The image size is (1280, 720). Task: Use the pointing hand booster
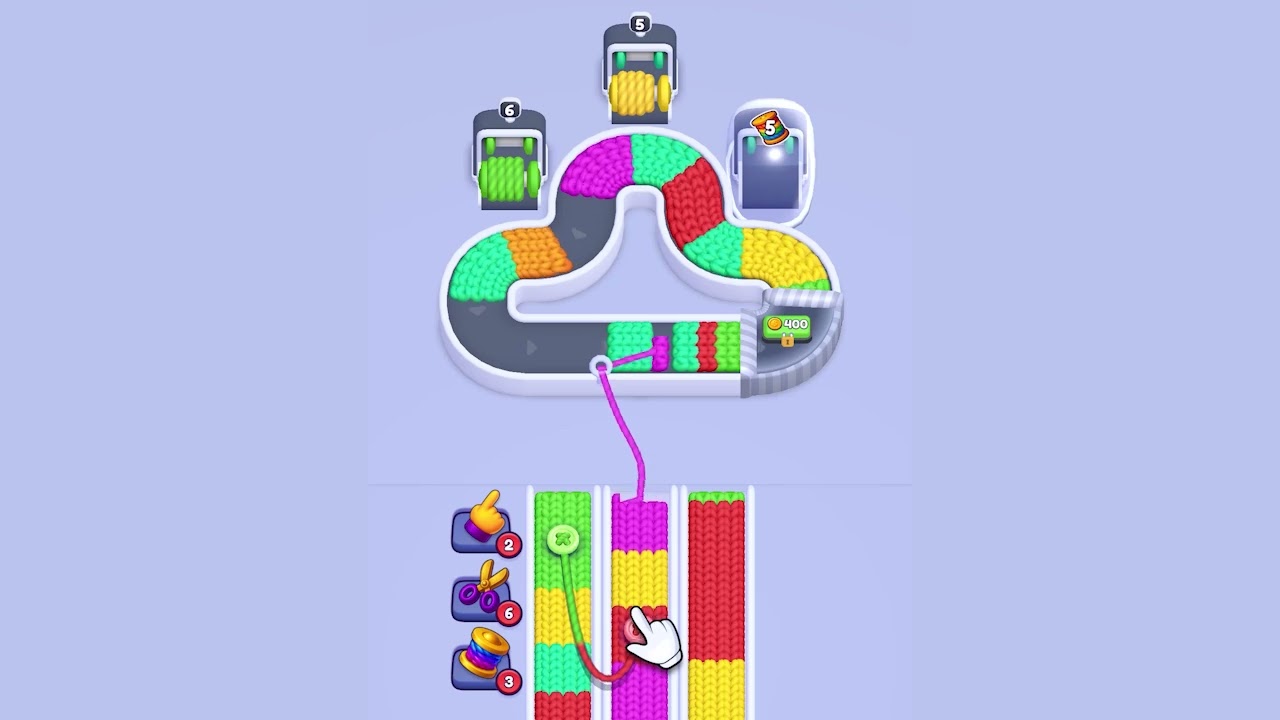pos(482,523)
